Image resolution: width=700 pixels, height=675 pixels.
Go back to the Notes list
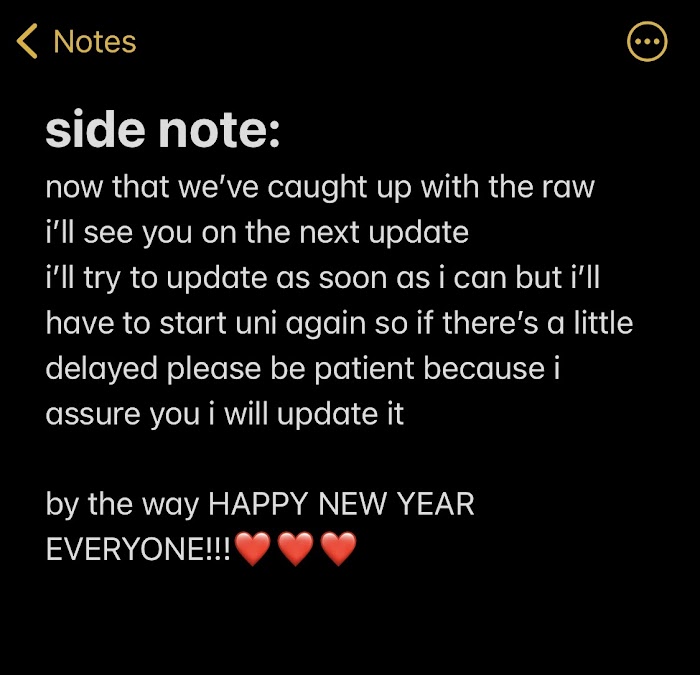pos(77,42)
